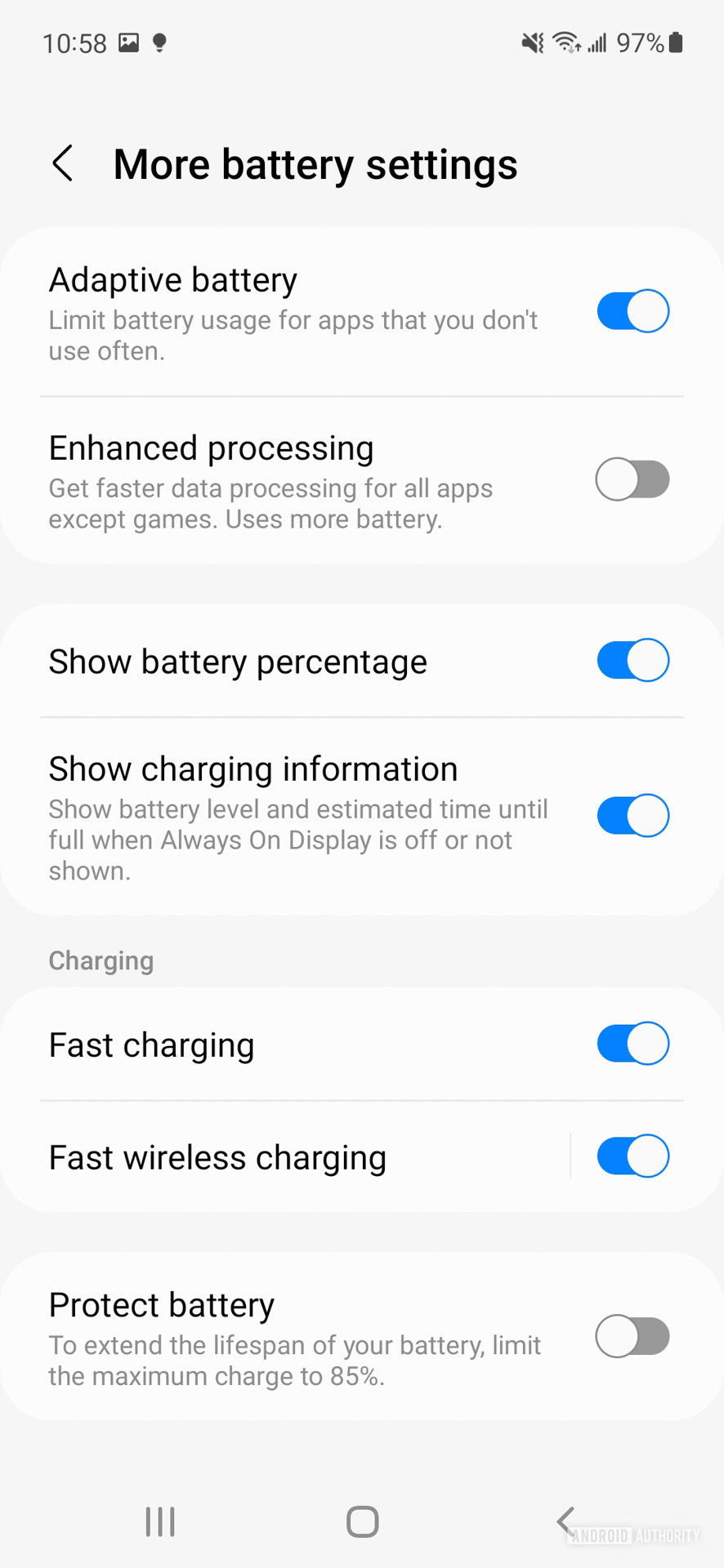This screenshot has height=1568, width=724.
Task: Go back from More battery settings
Action: coord(63,163)
